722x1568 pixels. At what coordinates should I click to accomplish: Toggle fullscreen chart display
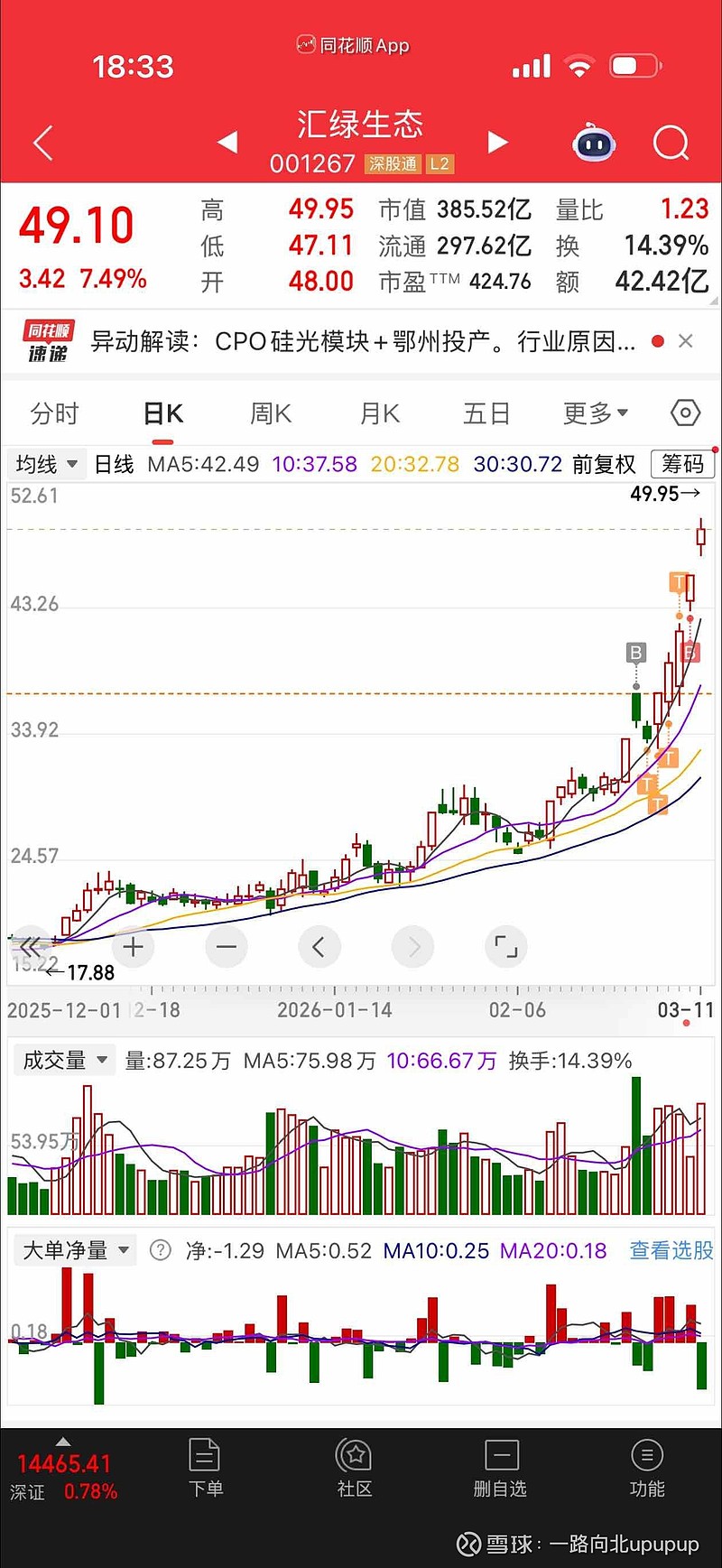[506, 946]
